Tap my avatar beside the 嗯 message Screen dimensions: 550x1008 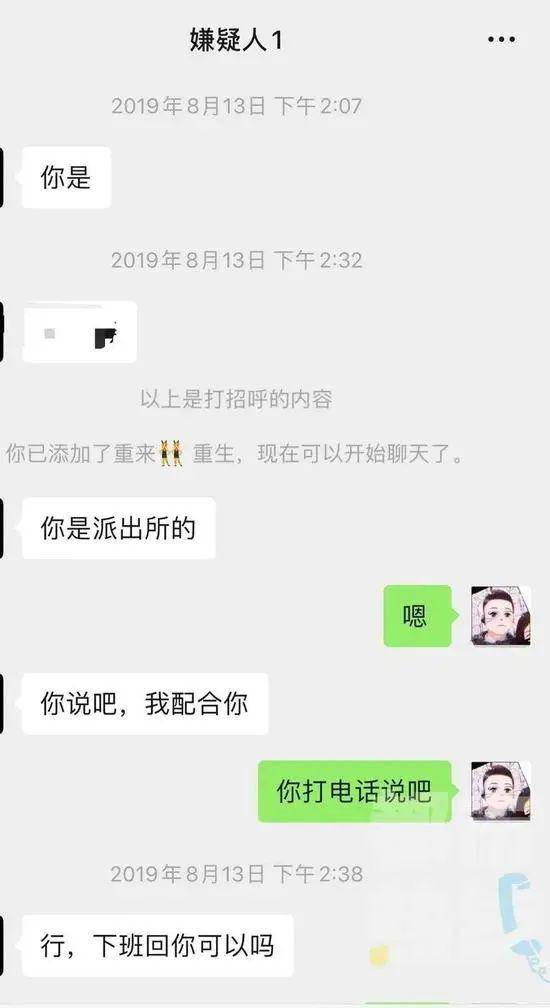tap(501, 616)
